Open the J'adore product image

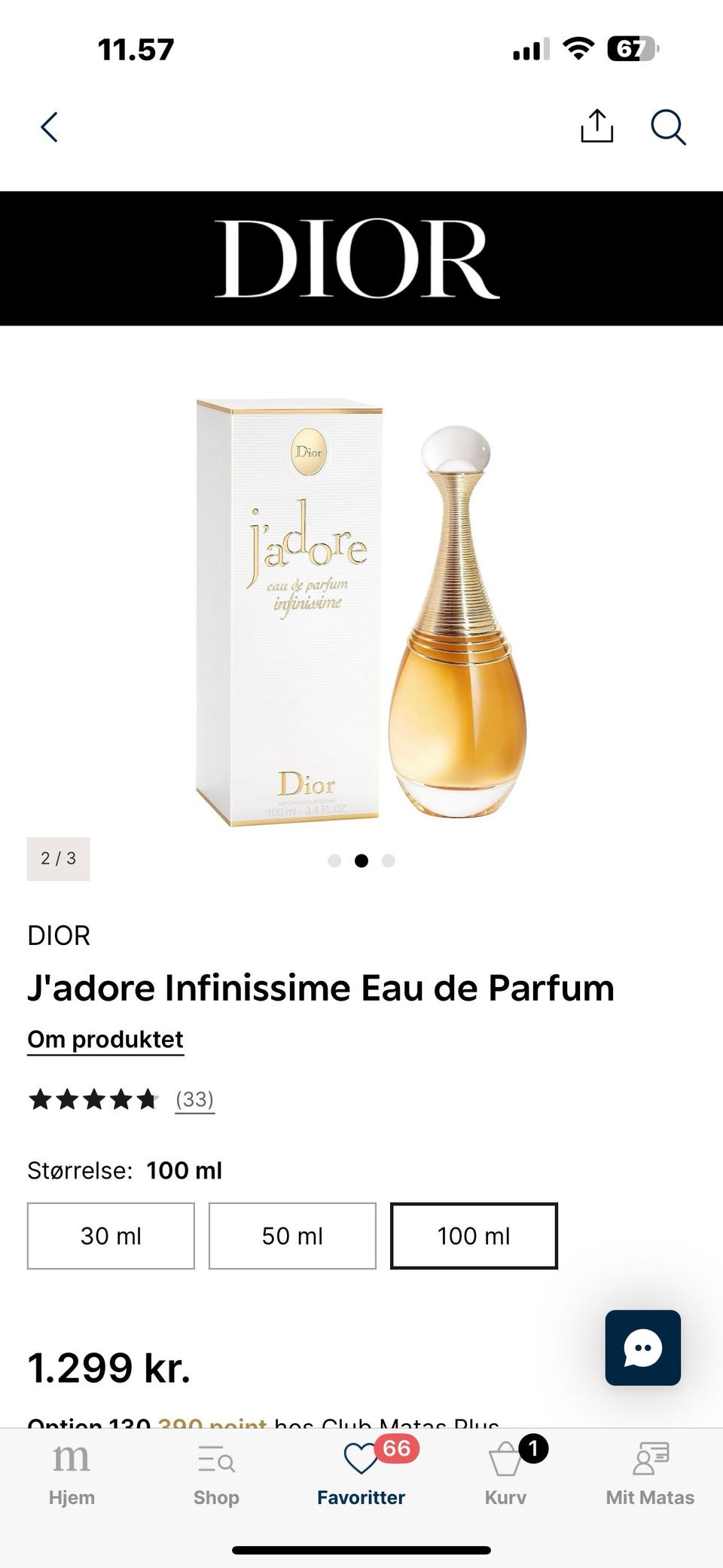(x=361, y=612)
